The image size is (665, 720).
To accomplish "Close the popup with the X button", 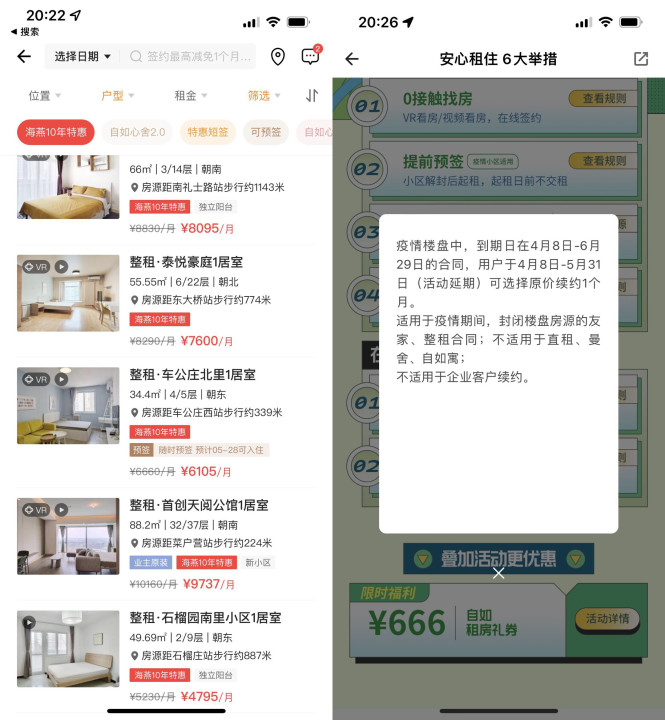I will (498, 572).
